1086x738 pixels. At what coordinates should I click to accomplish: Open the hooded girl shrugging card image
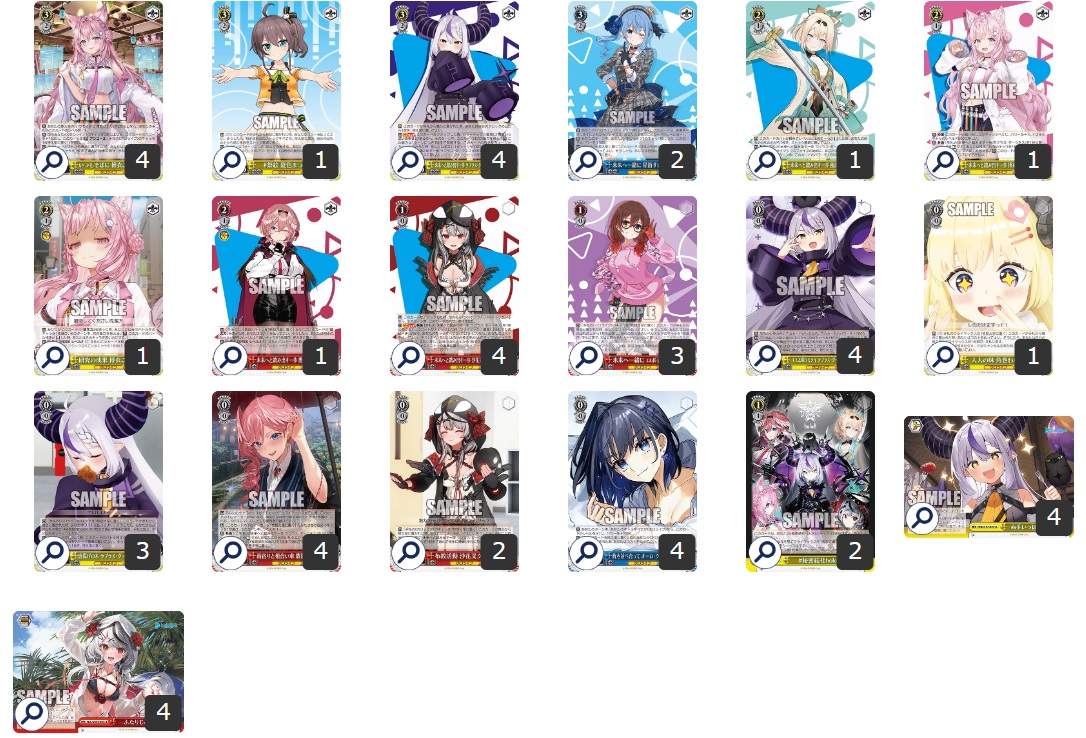point(409,551)
